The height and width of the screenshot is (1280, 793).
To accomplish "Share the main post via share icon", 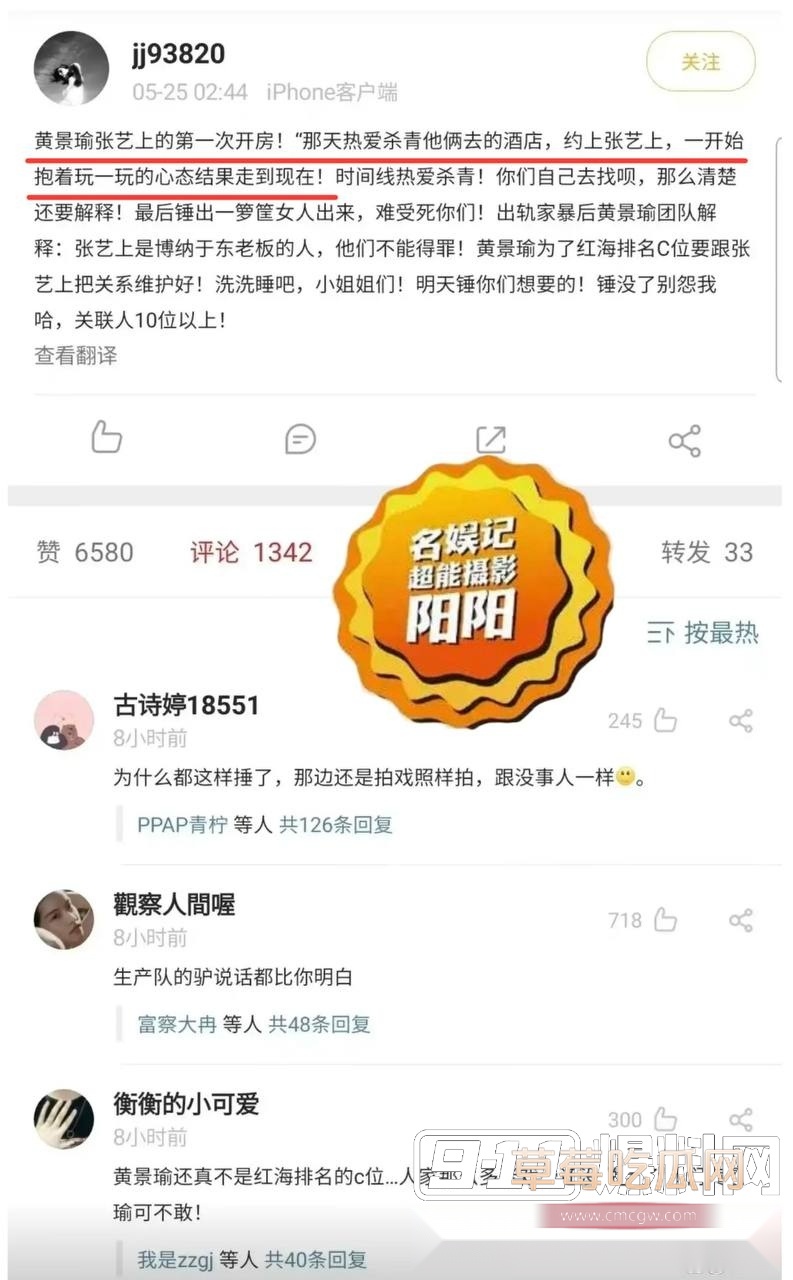I will point(684,440).
